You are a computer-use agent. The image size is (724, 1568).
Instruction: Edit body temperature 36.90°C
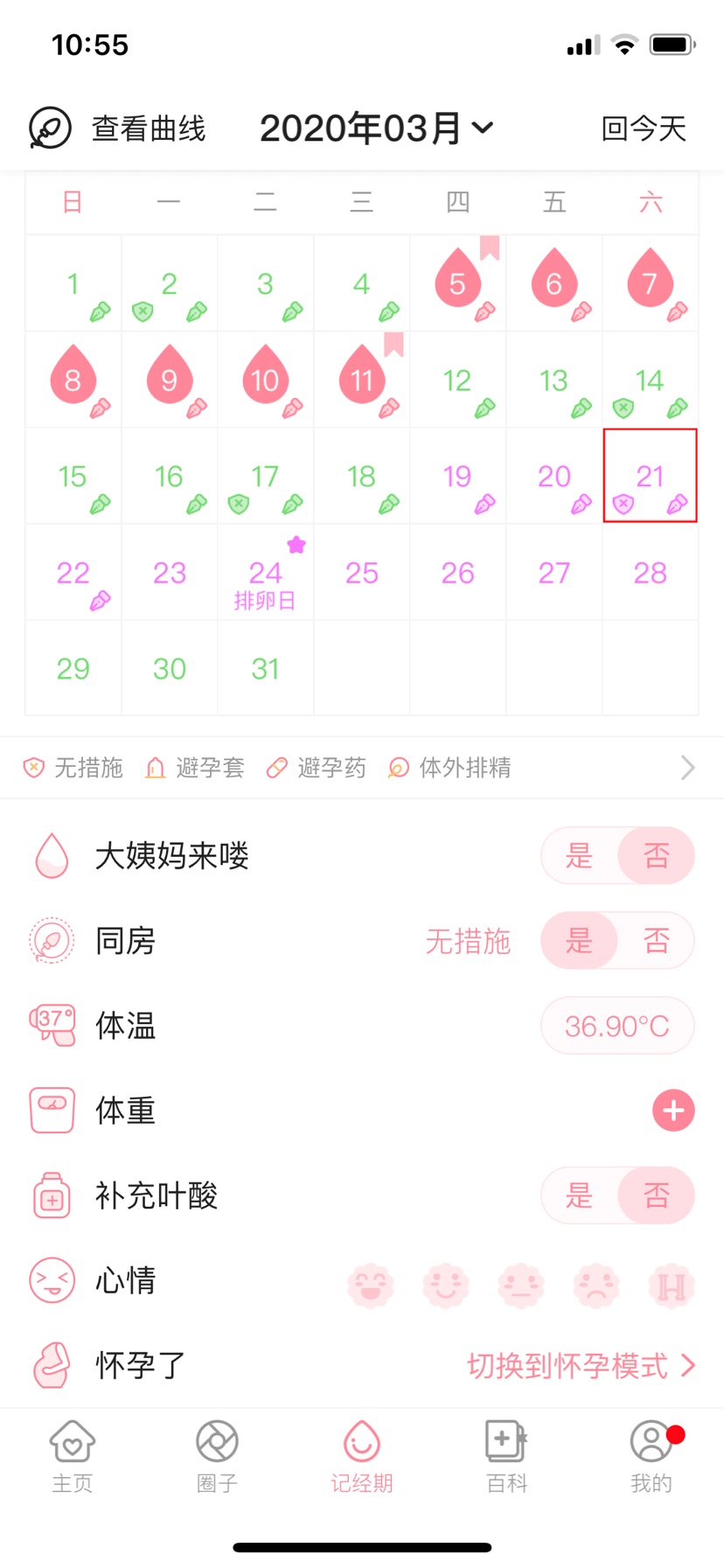click(x=616, y=1026)
